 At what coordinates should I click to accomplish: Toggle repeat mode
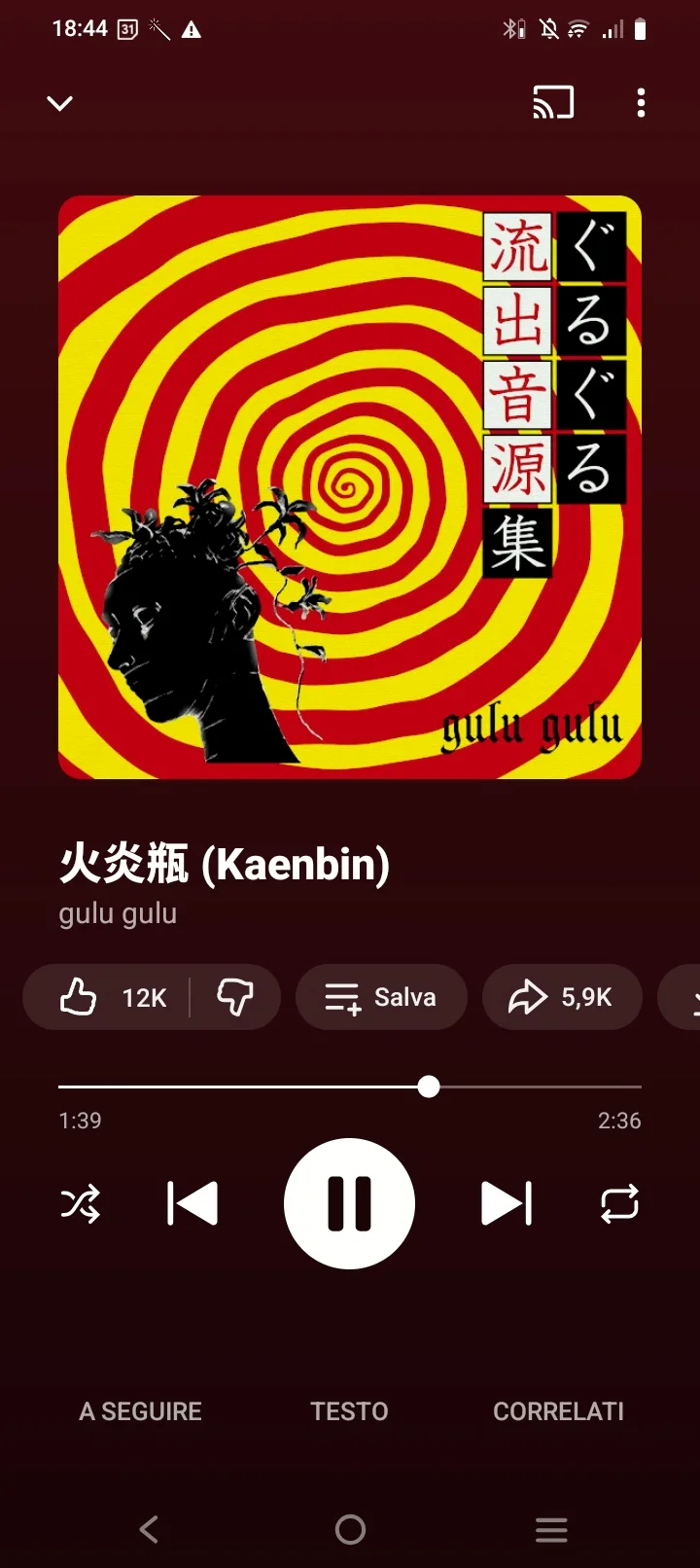coord(619,1204)
